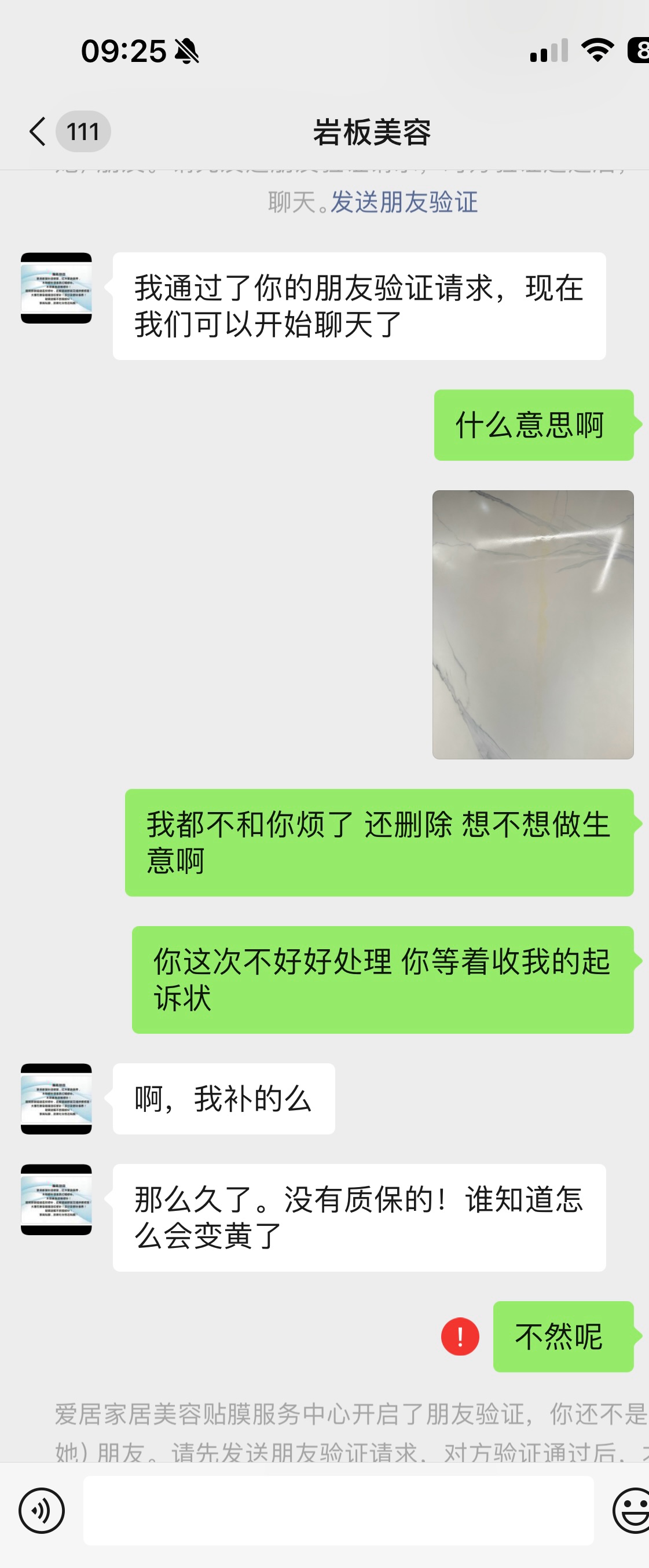Focus the message text field
The width and height of the screenshot is (649, 1568).
point(338,1510)
